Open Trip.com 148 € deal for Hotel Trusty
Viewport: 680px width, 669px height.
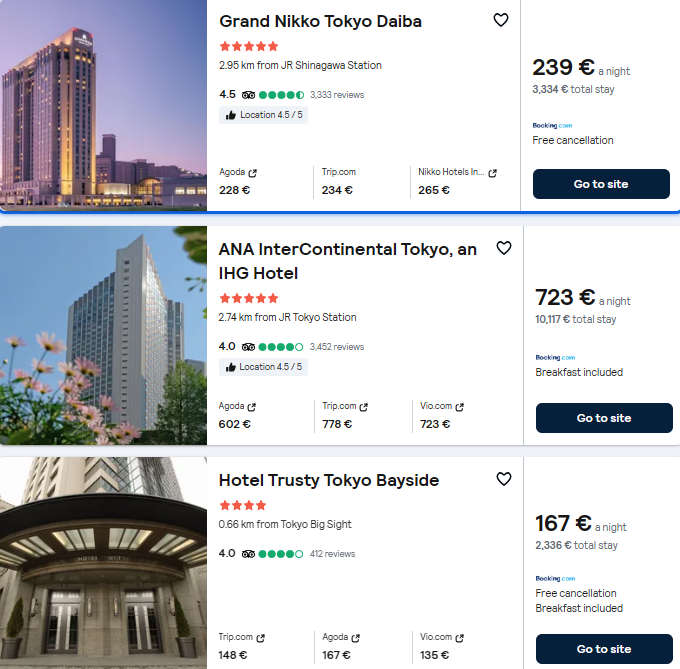tap(242, 646)
